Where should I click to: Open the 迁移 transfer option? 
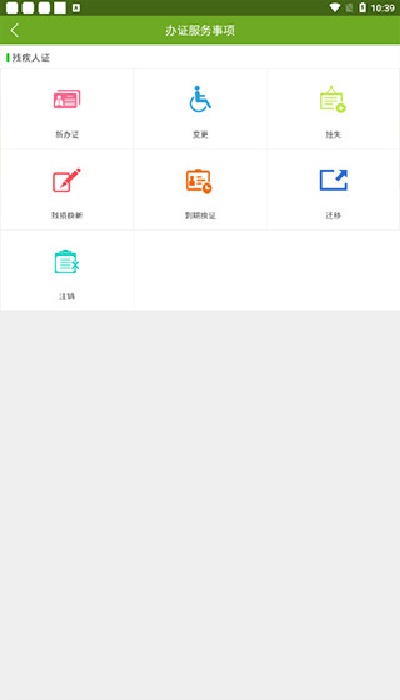tap(333, 190)
